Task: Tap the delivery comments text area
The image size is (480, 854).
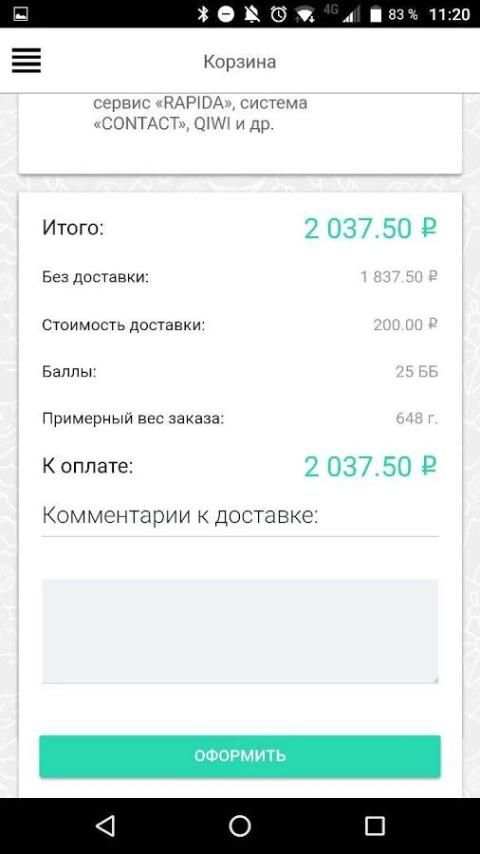Action: point(240,631)
